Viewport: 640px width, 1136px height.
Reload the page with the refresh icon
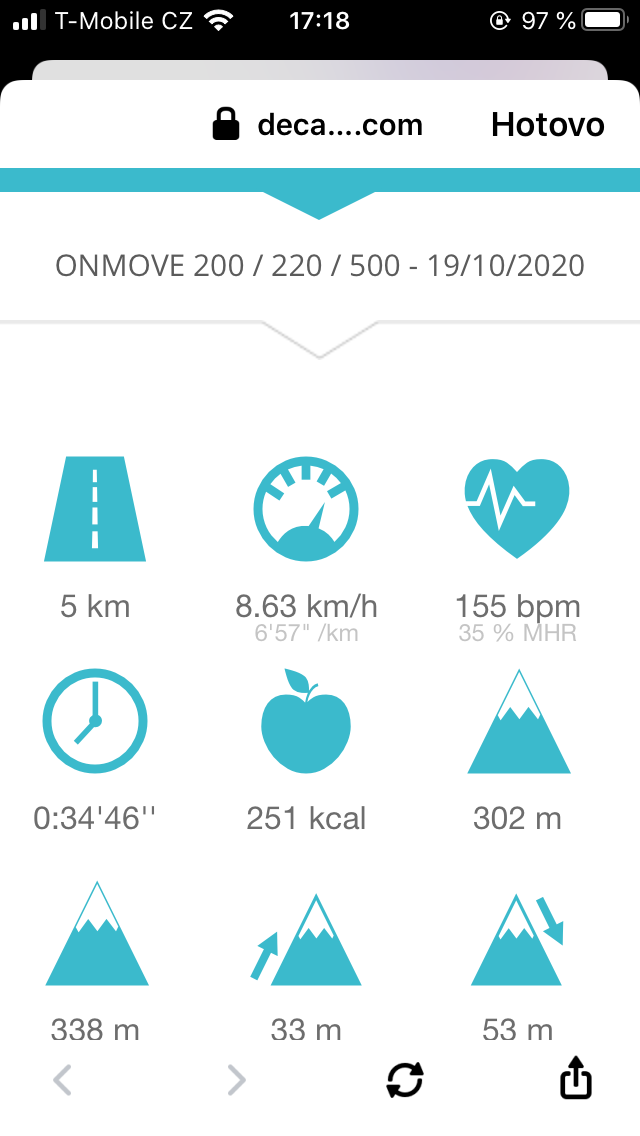(x=404, y=1080)
